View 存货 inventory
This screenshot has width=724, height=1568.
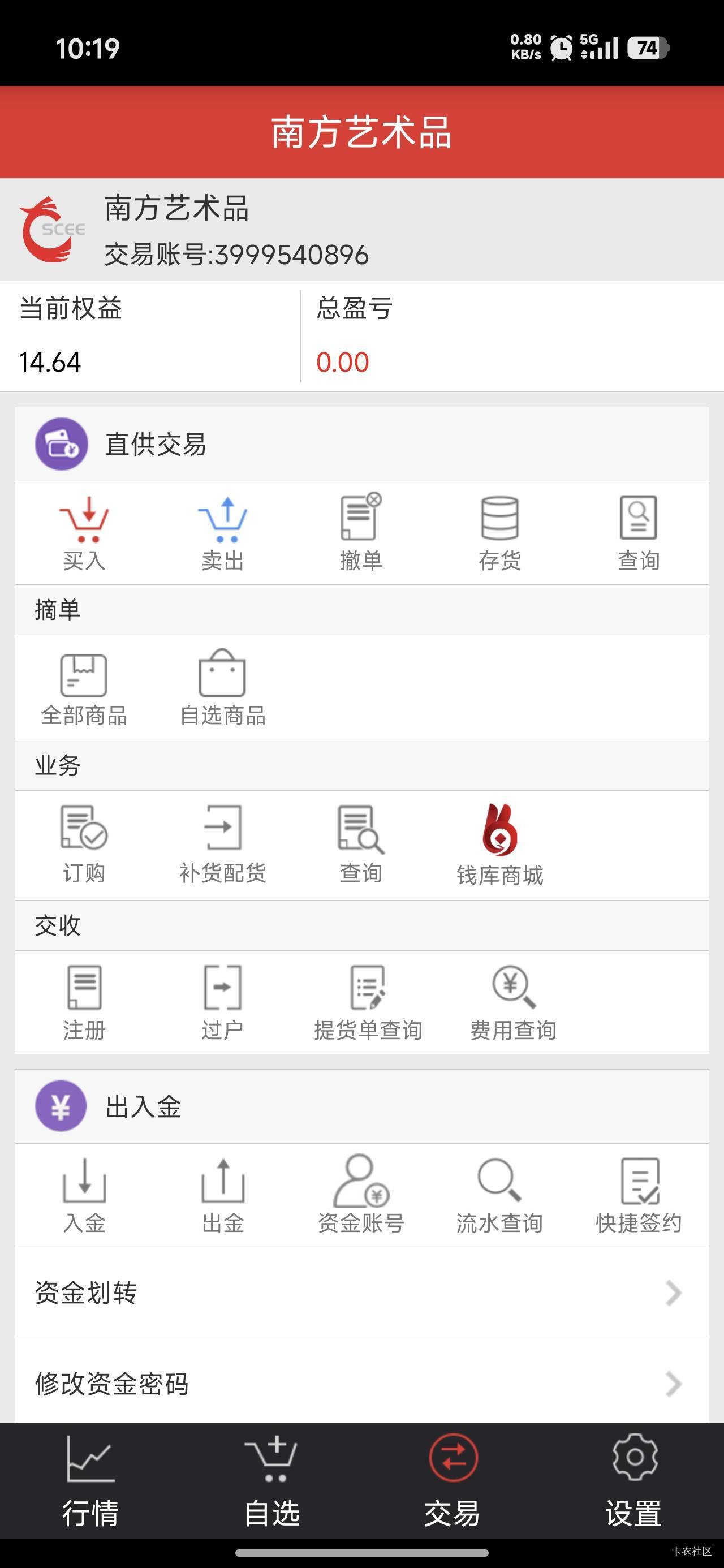(x=500, y=533)
